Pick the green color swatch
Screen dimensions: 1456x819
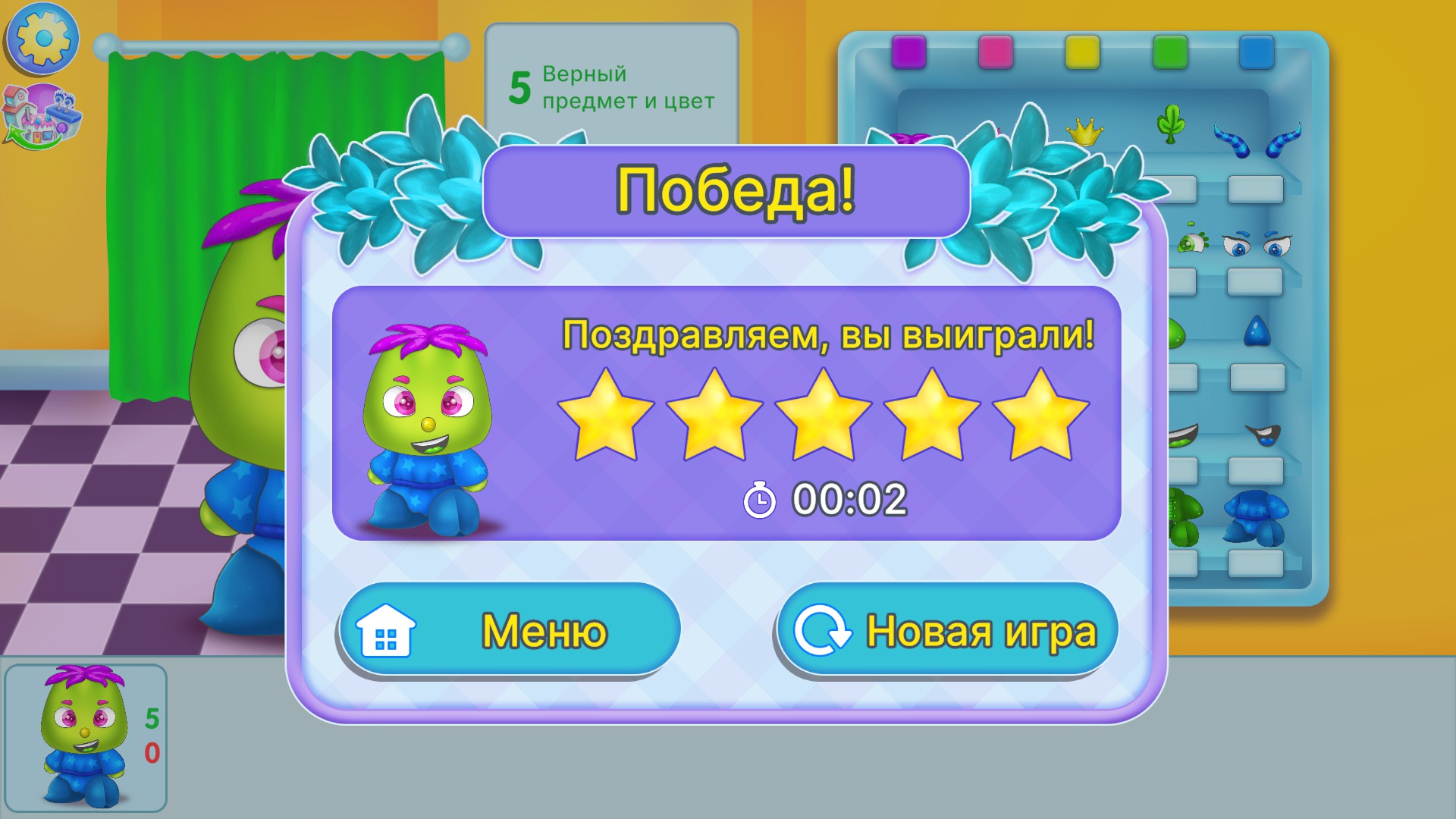[1170, 52]
